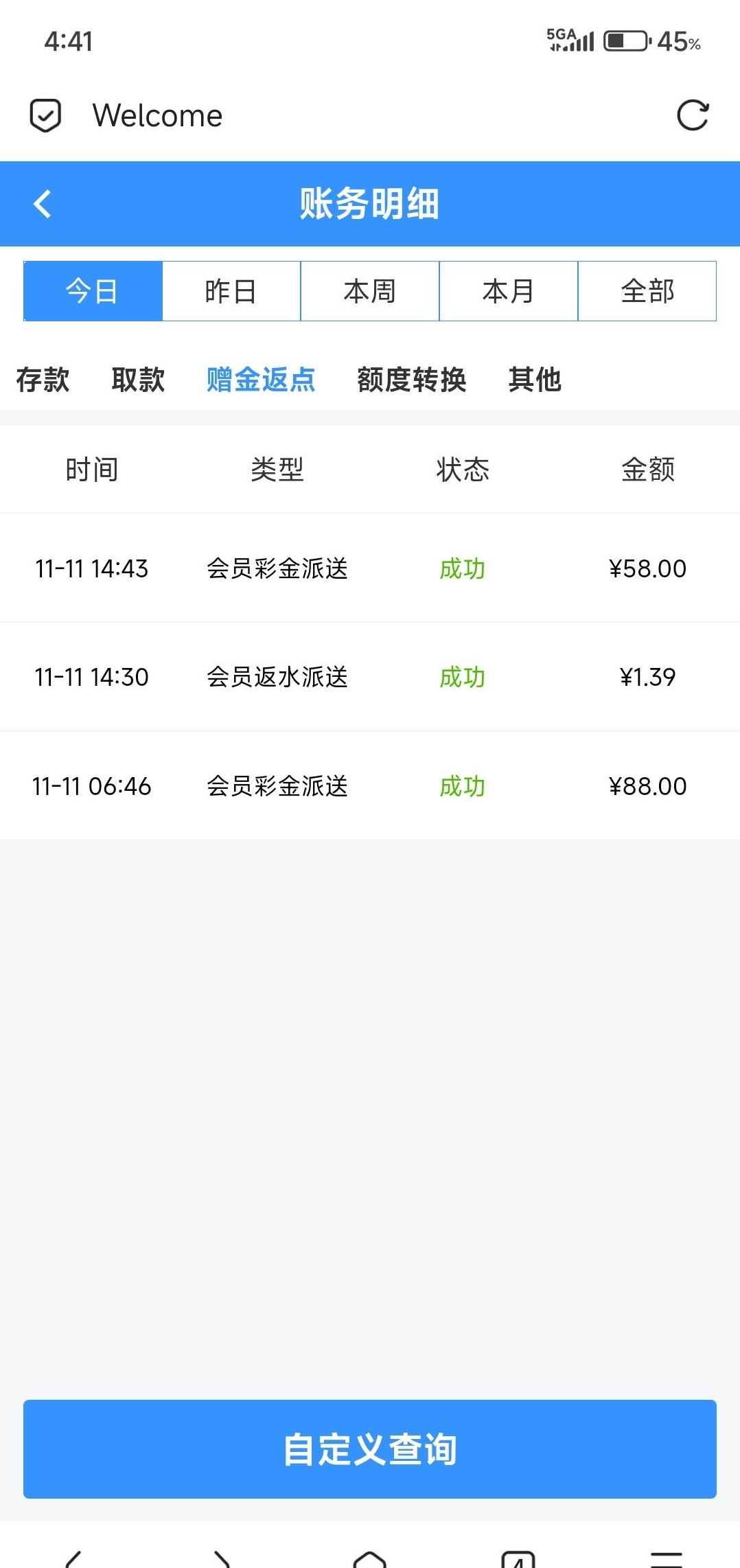Image resolution: width=740 pixels, height=1568 pixels.
Task: Show records for 本周
Action: 370,291
